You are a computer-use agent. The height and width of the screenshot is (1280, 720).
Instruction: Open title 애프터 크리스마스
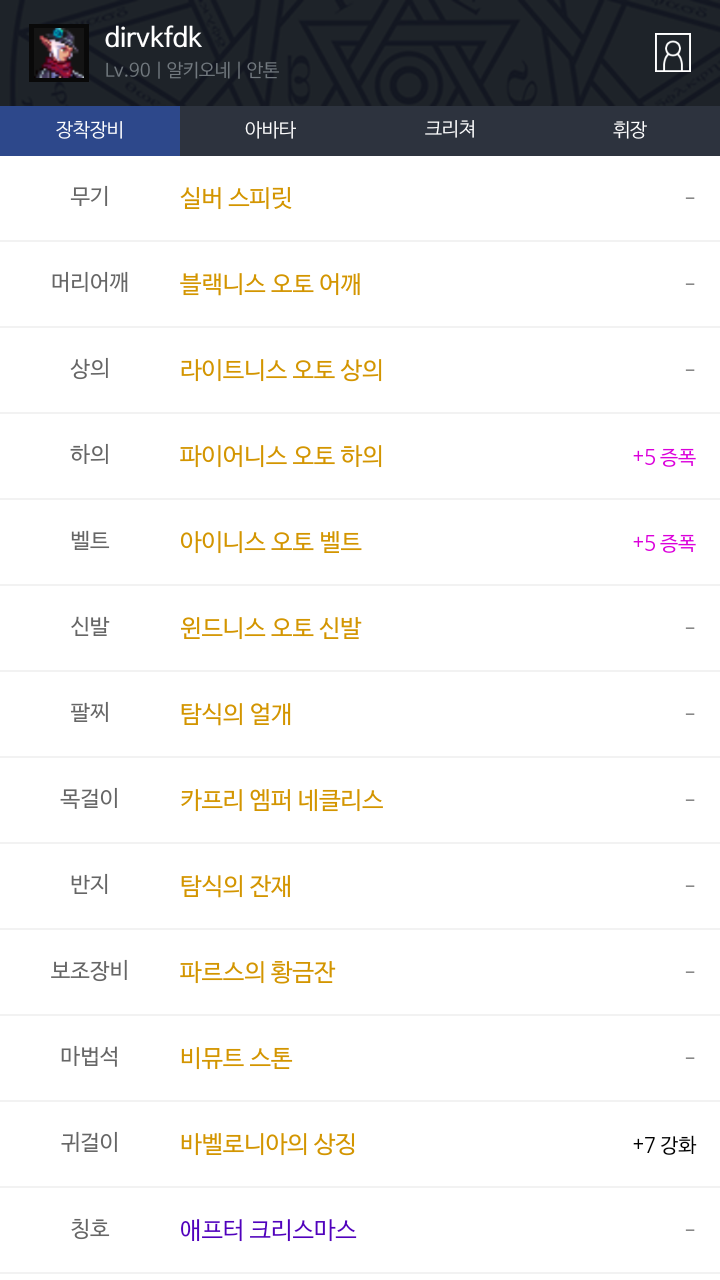(x=268, y=1230)
